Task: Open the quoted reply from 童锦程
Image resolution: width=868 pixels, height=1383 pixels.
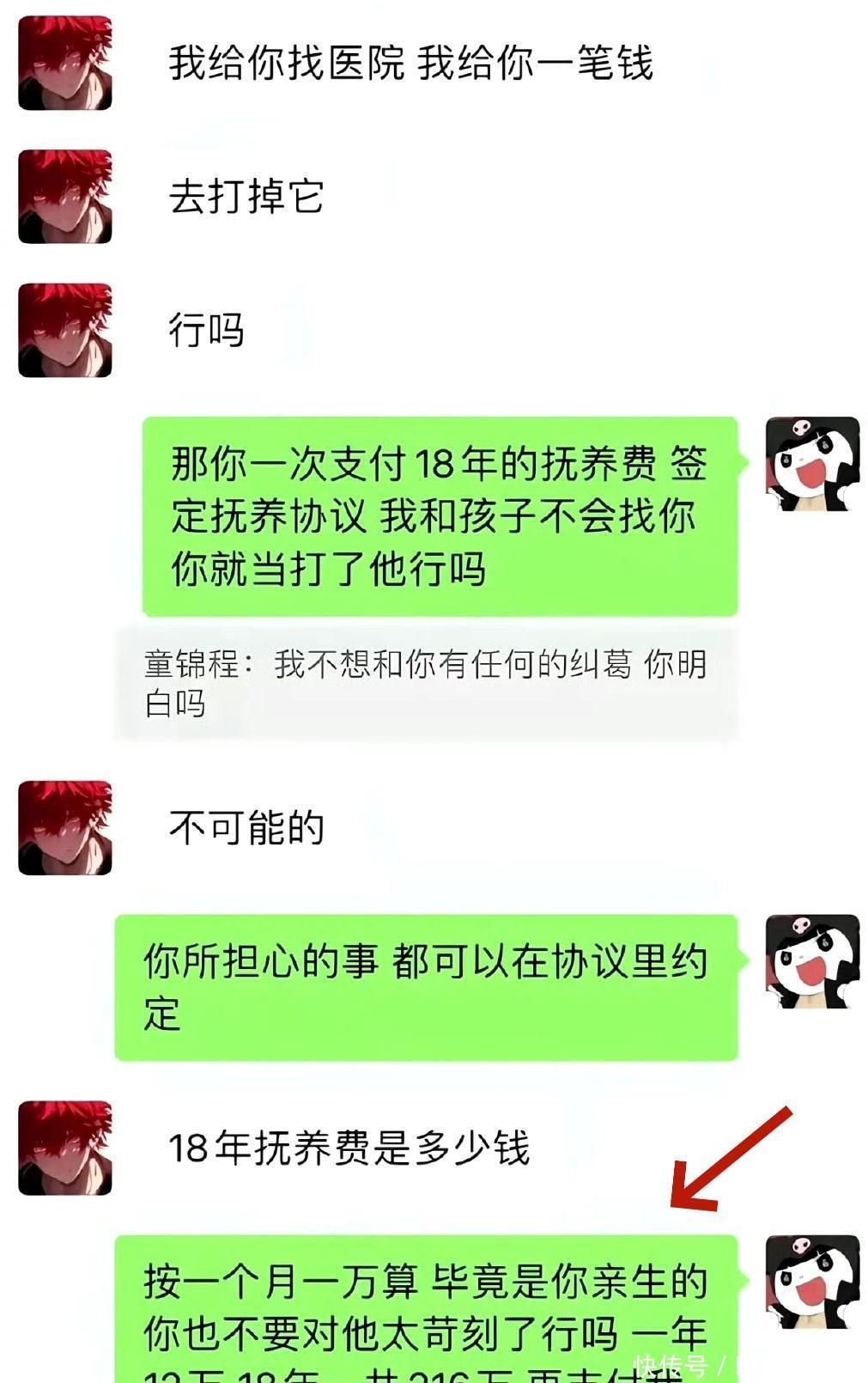Action: (x=426, y=684)
